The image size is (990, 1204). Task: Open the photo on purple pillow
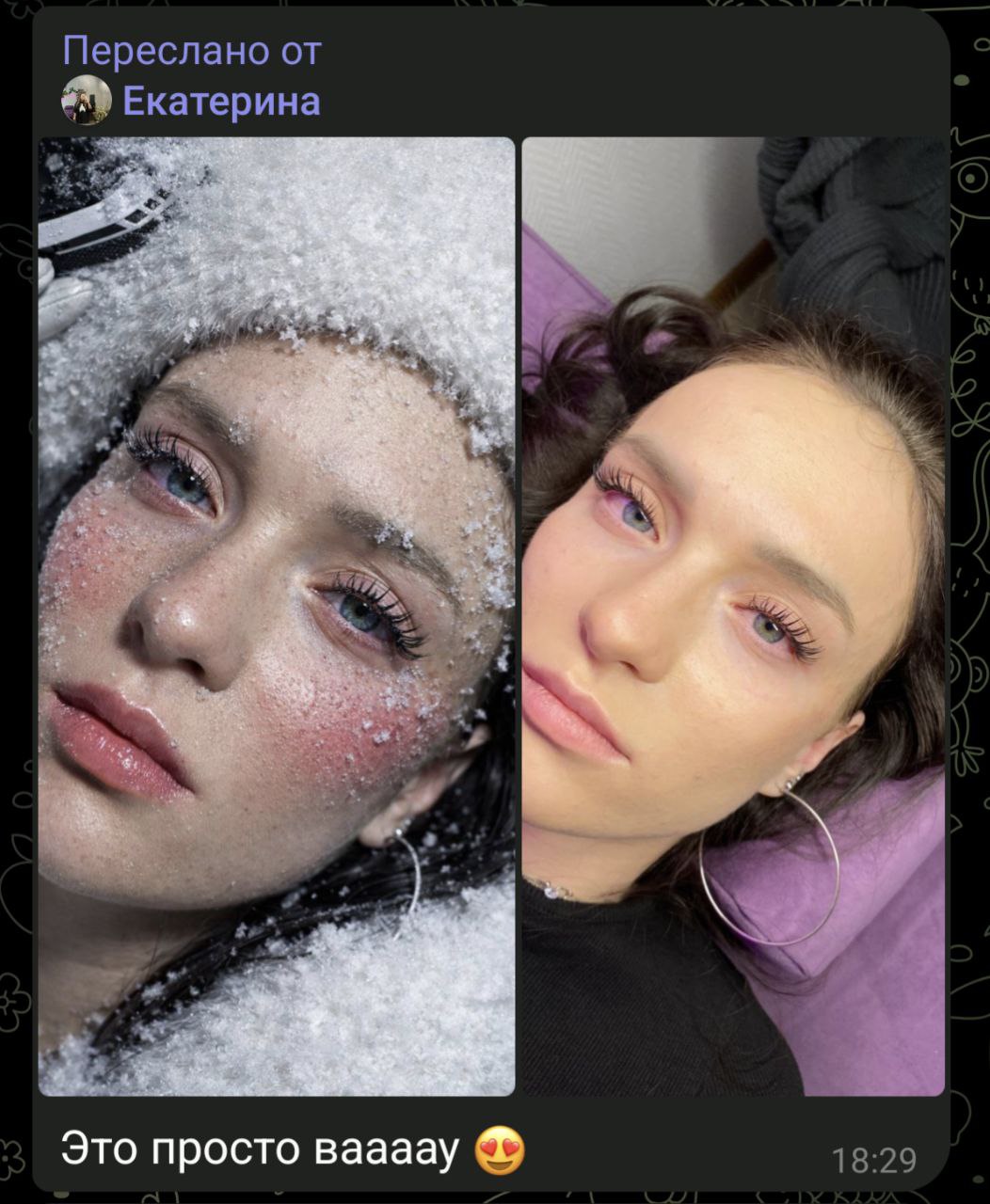(x=733, y=616)
